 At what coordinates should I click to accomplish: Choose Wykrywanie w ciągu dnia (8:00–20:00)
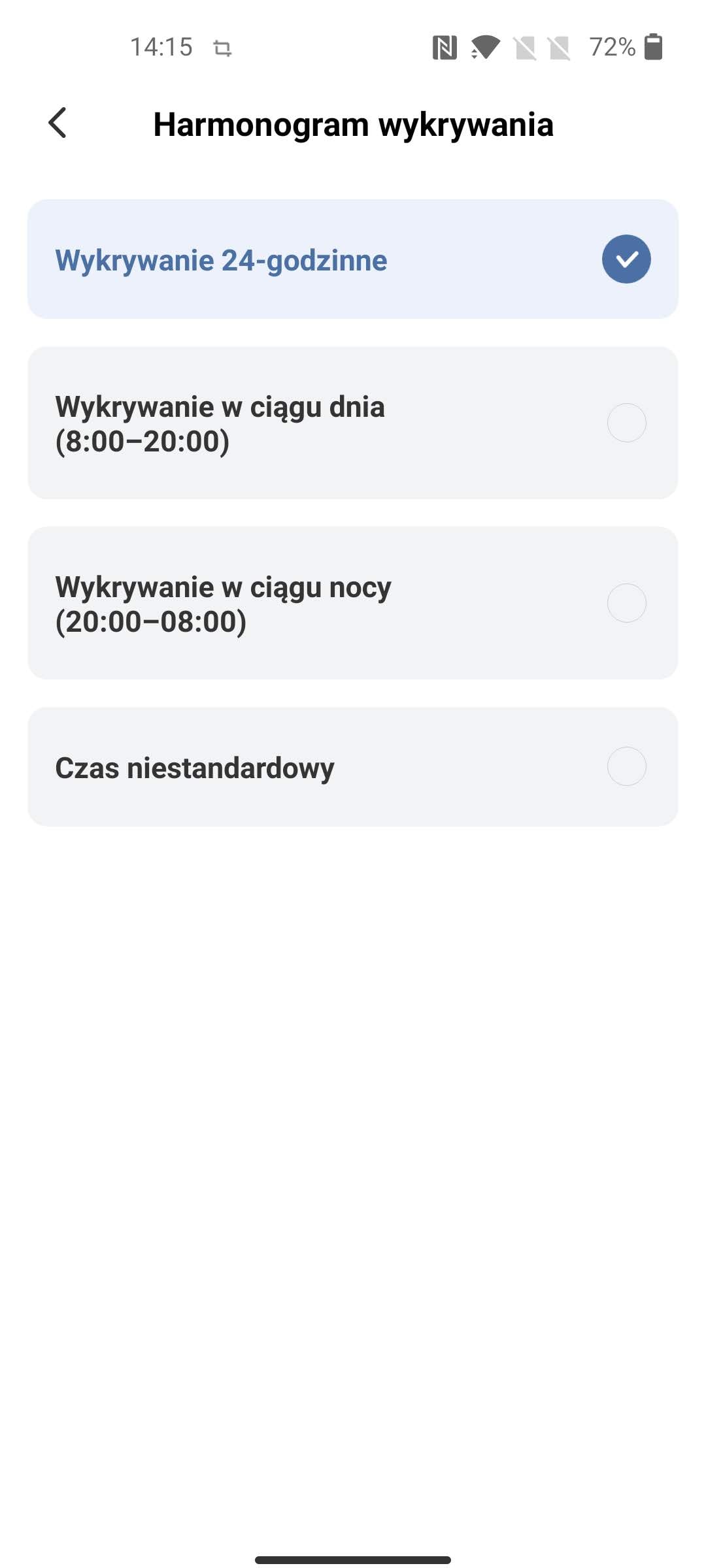click(353, 423)
